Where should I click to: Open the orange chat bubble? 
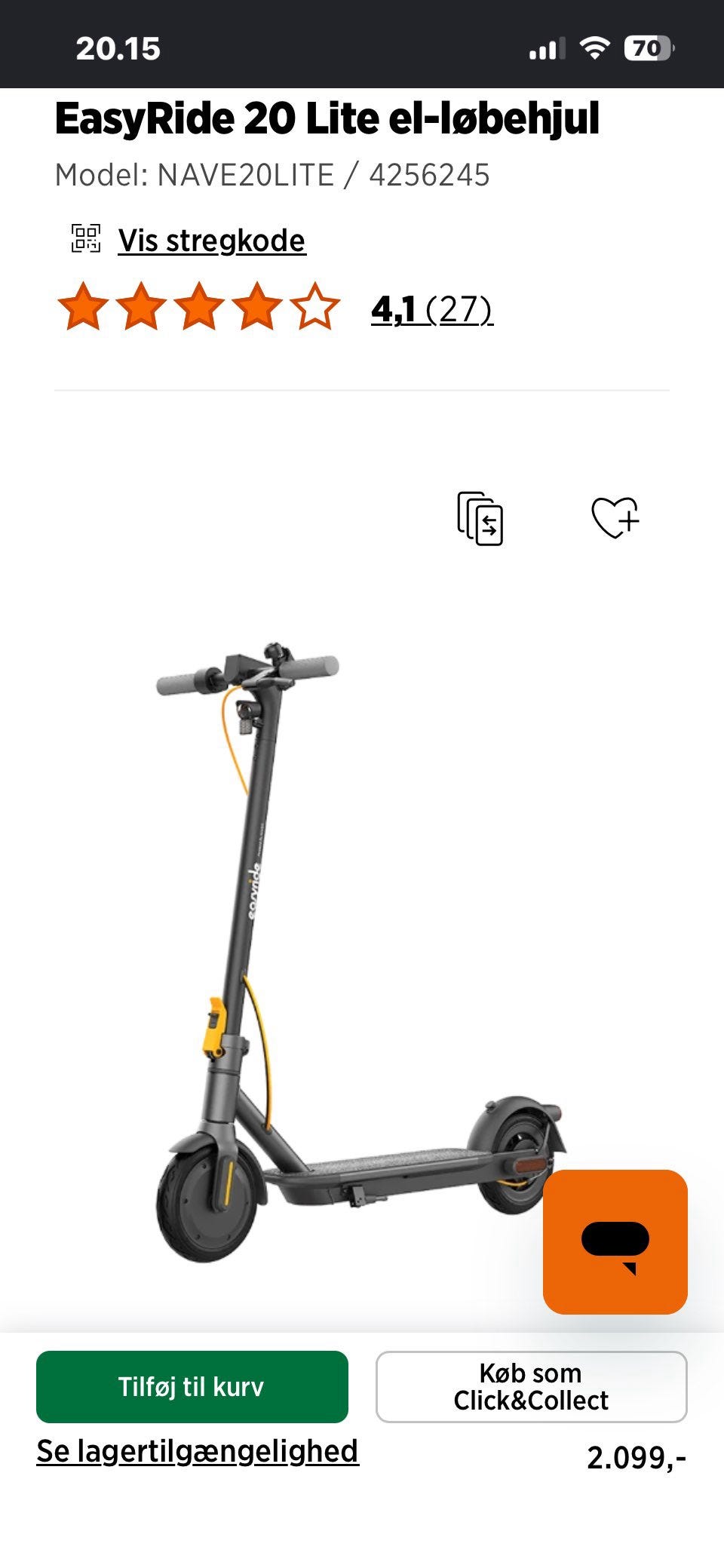tap(615, 1242)
